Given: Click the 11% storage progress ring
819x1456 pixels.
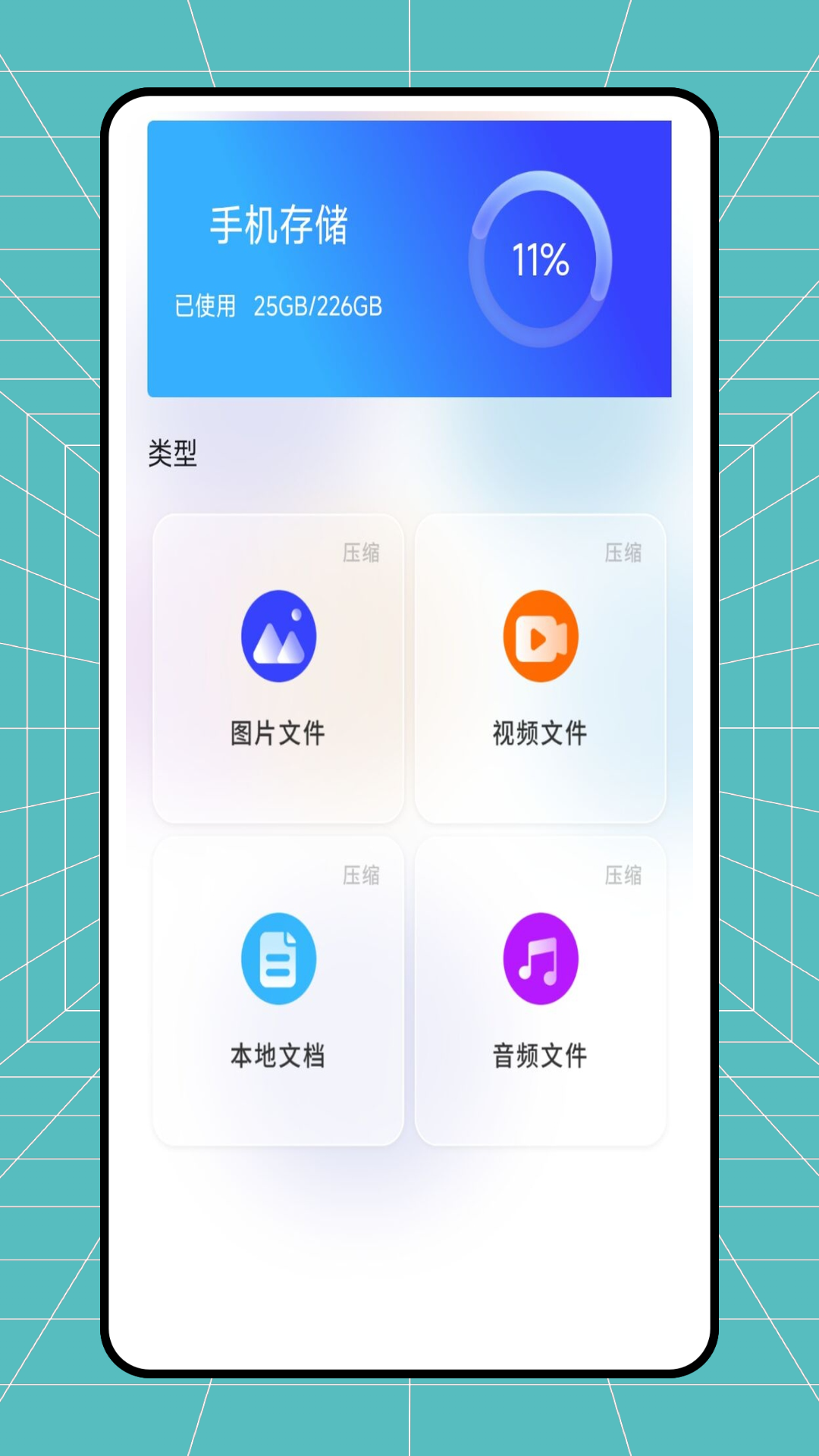Looking at the screenshot, I should (x=540, y=260).
